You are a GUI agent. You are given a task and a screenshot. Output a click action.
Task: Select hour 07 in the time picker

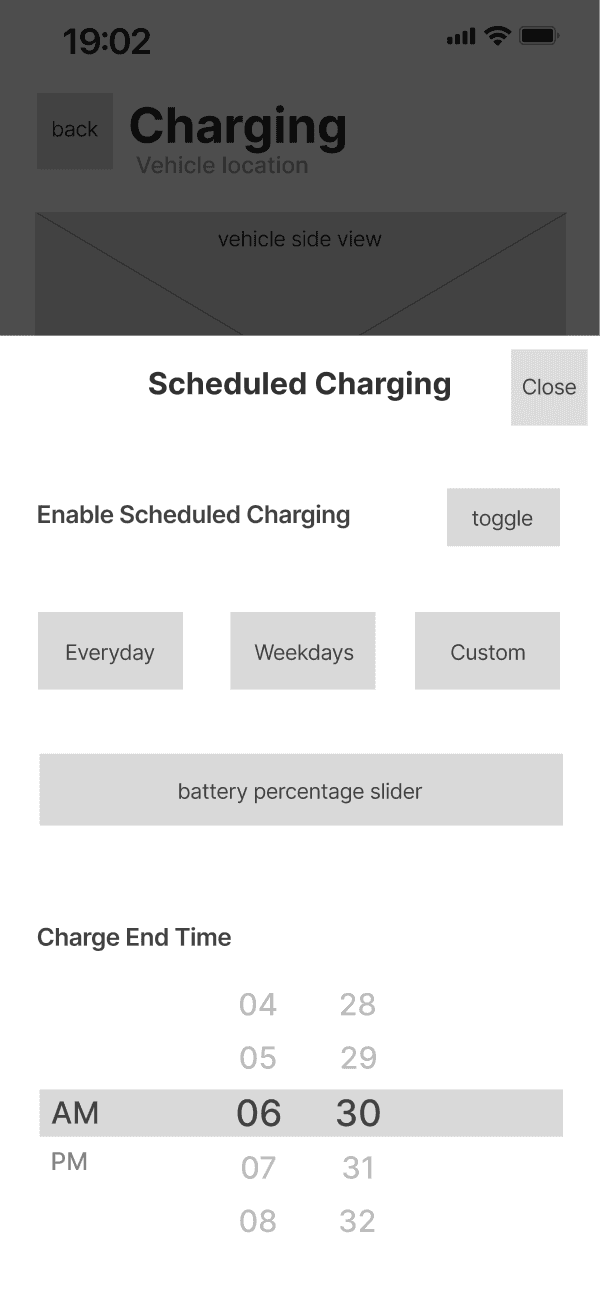(258, 1167)
